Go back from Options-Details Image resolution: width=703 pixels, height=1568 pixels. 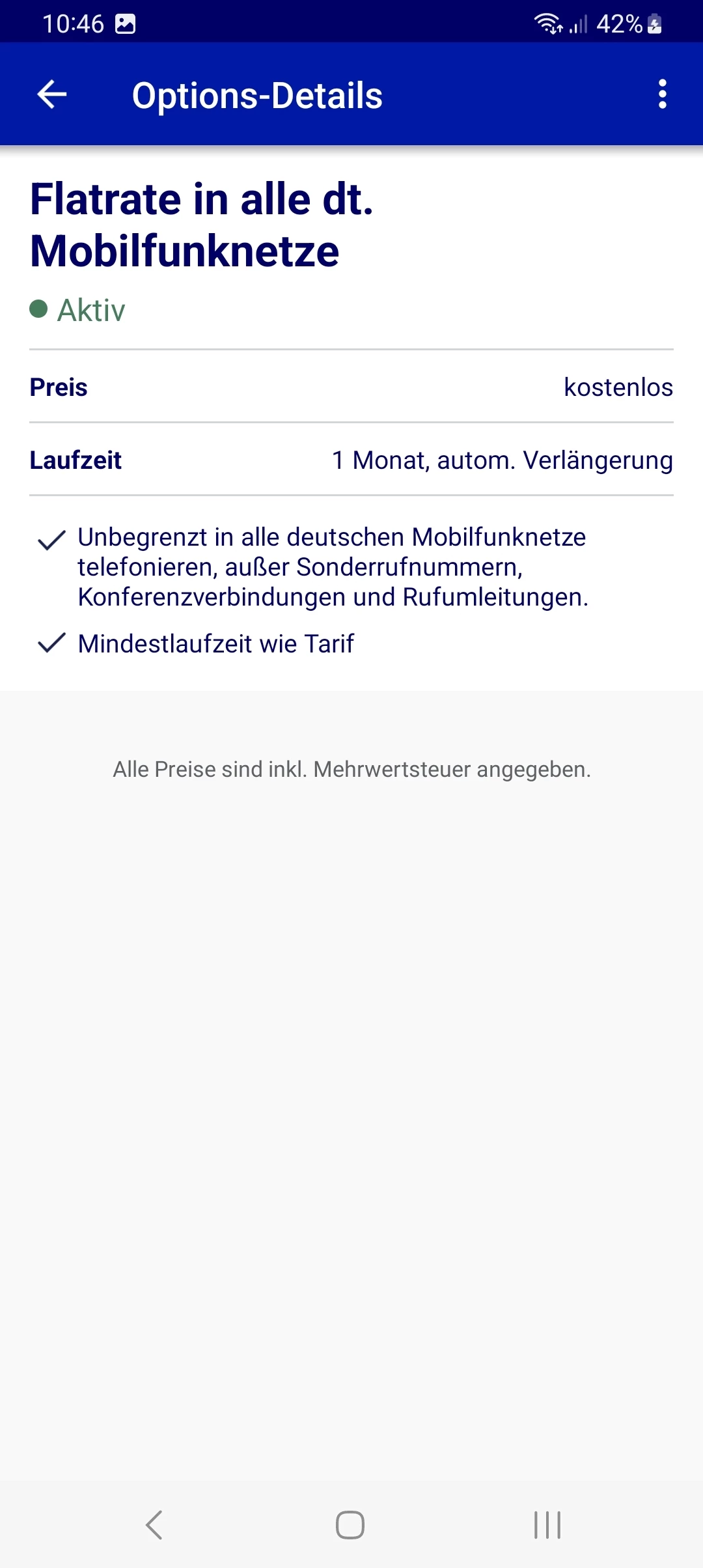click(52, 94)
